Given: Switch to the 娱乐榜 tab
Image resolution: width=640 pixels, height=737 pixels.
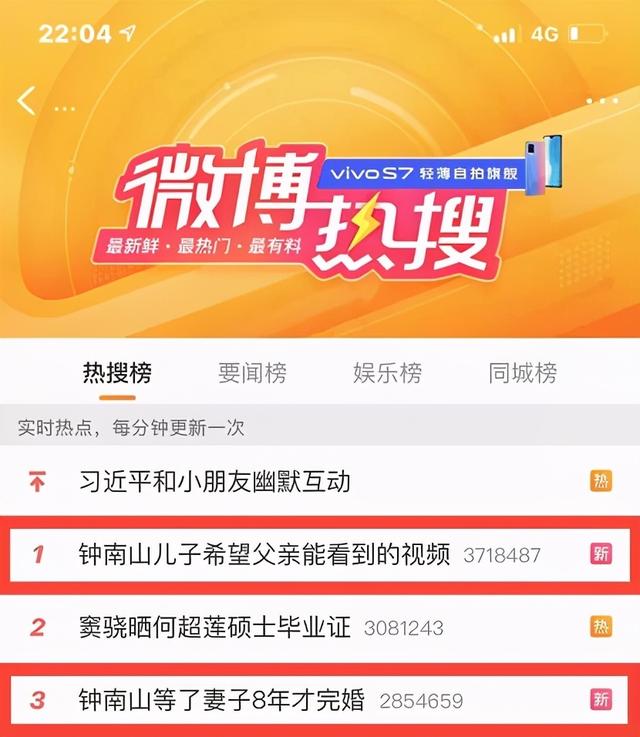Looking at the screenshot, I should coord(387,374).
